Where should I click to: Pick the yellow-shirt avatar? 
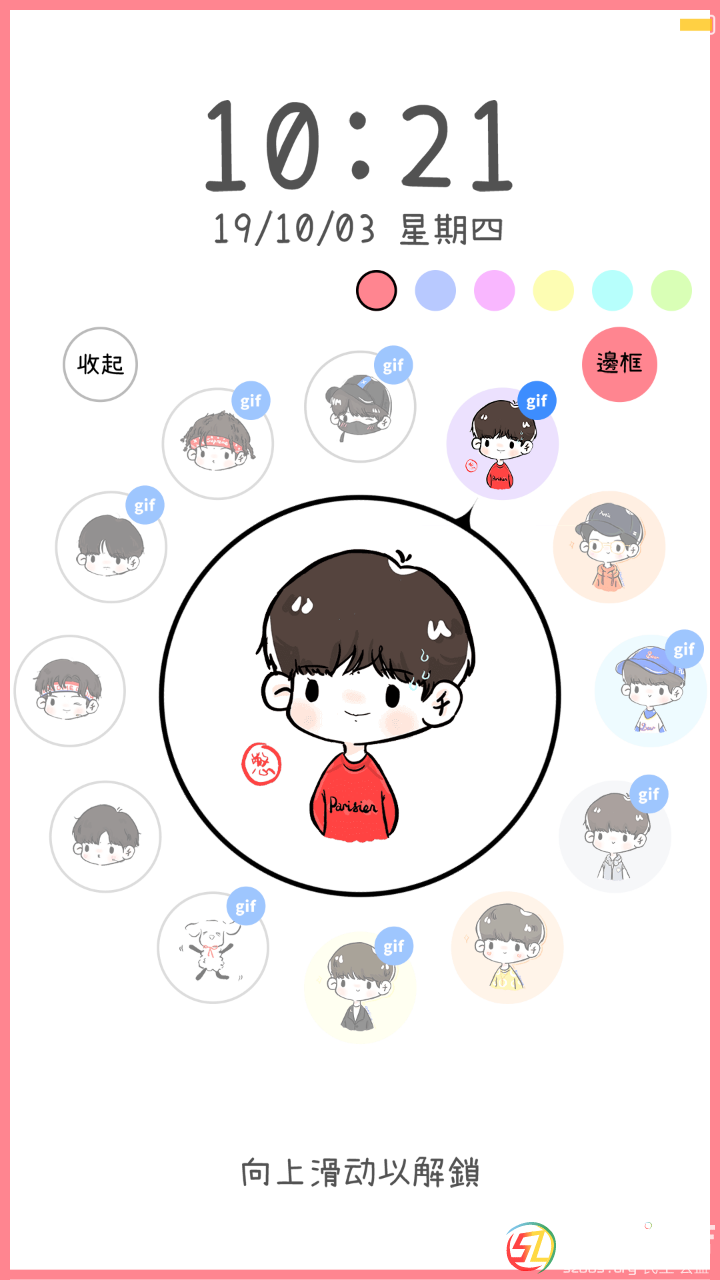click(507, 947)
